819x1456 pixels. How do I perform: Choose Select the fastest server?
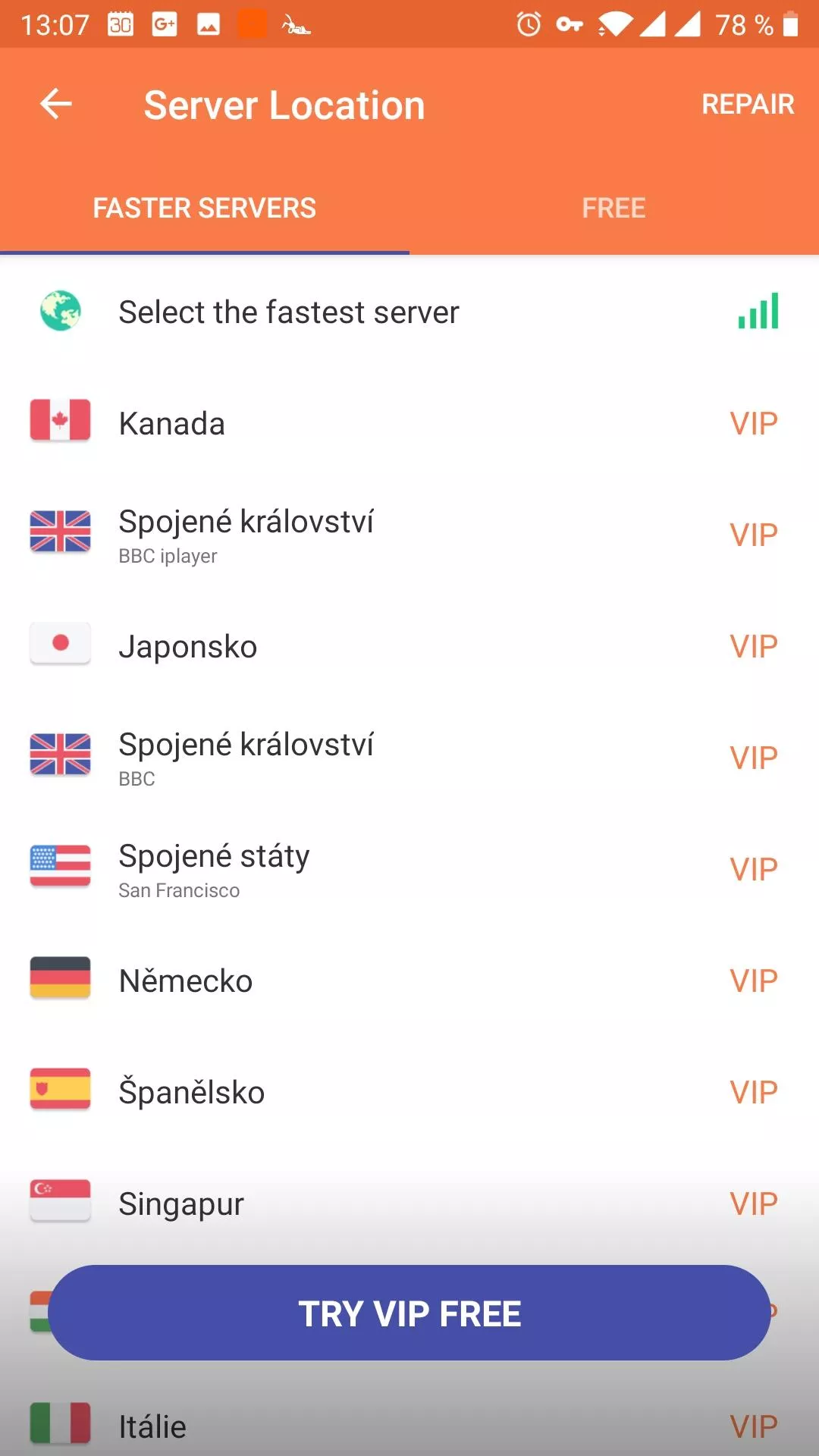pyautogui.click(x=409, y=312)
